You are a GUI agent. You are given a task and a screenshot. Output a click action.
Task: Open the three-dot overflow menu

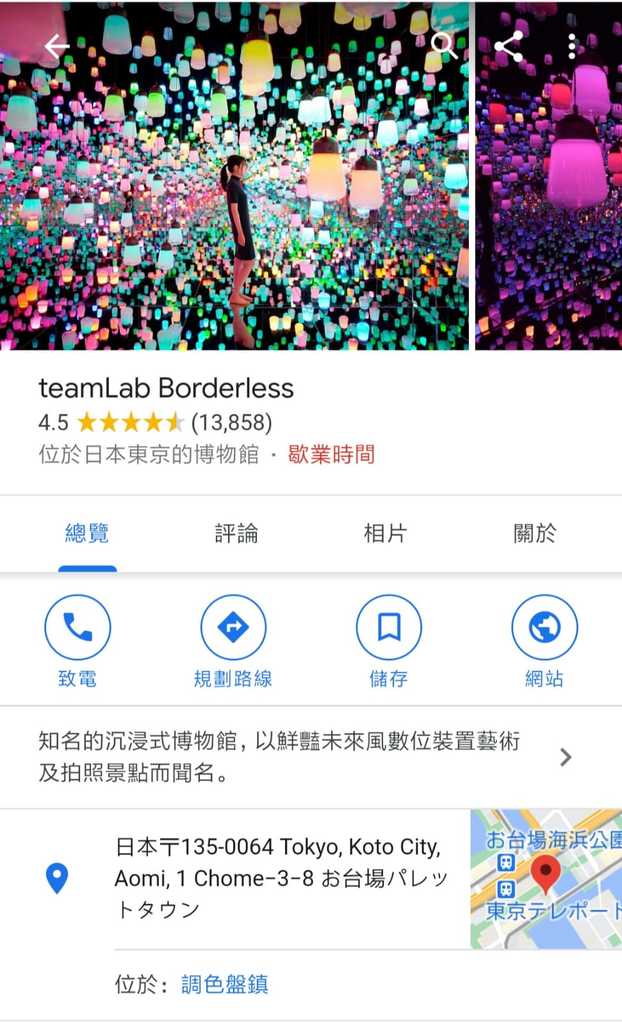(572, 46)
